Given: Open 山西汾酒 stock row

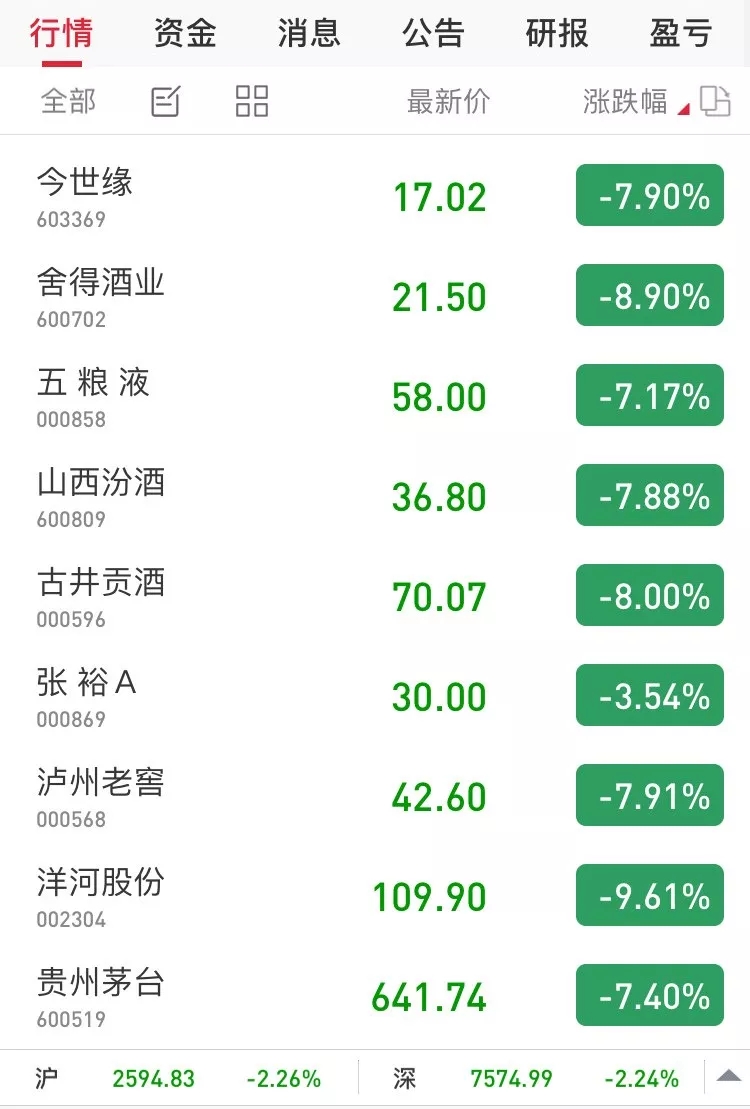Looking at the screenshot, I should [x=100, y=496].
